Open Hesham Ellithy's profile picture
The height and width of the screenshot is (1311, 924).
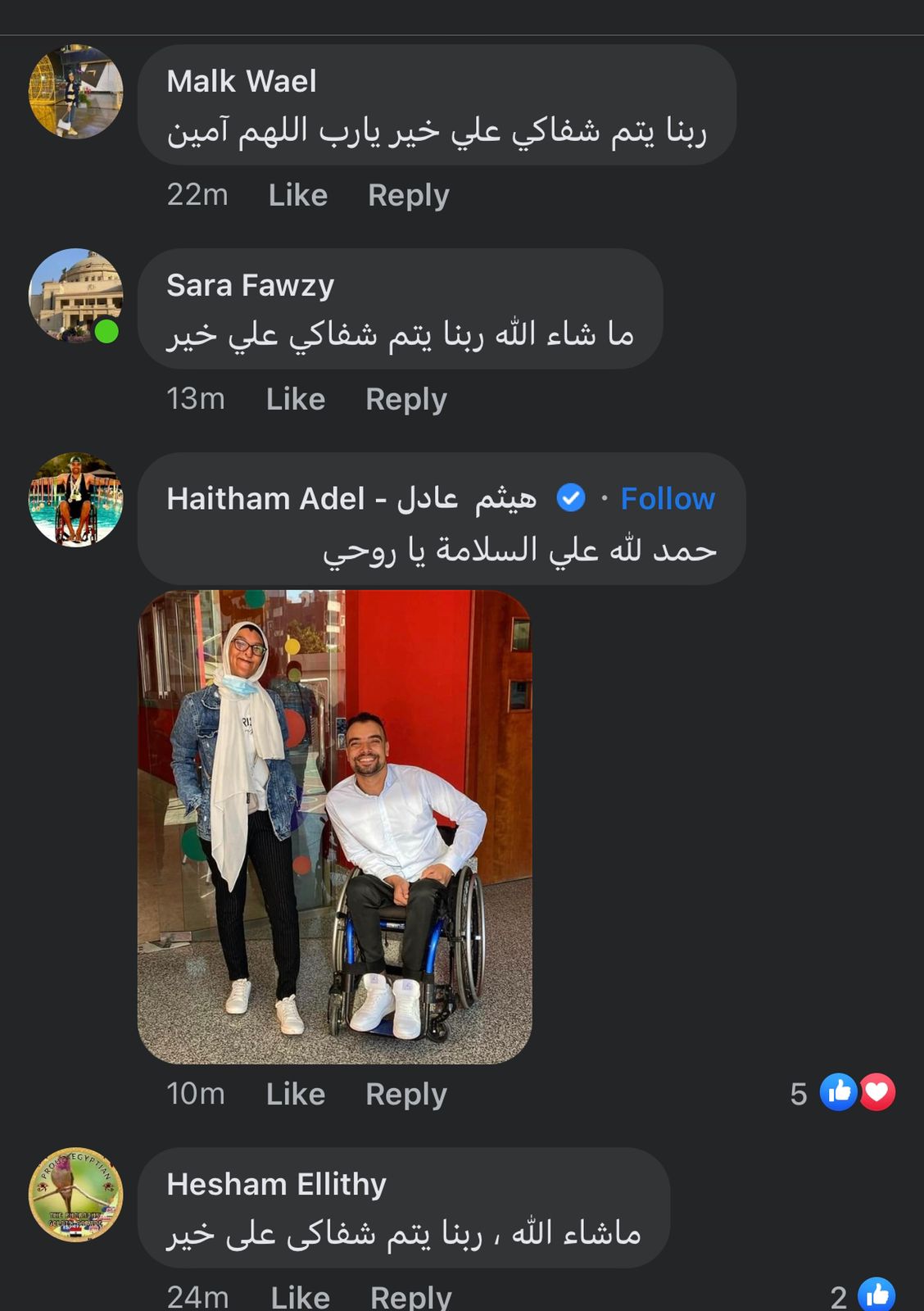(x=75, y=1194)
